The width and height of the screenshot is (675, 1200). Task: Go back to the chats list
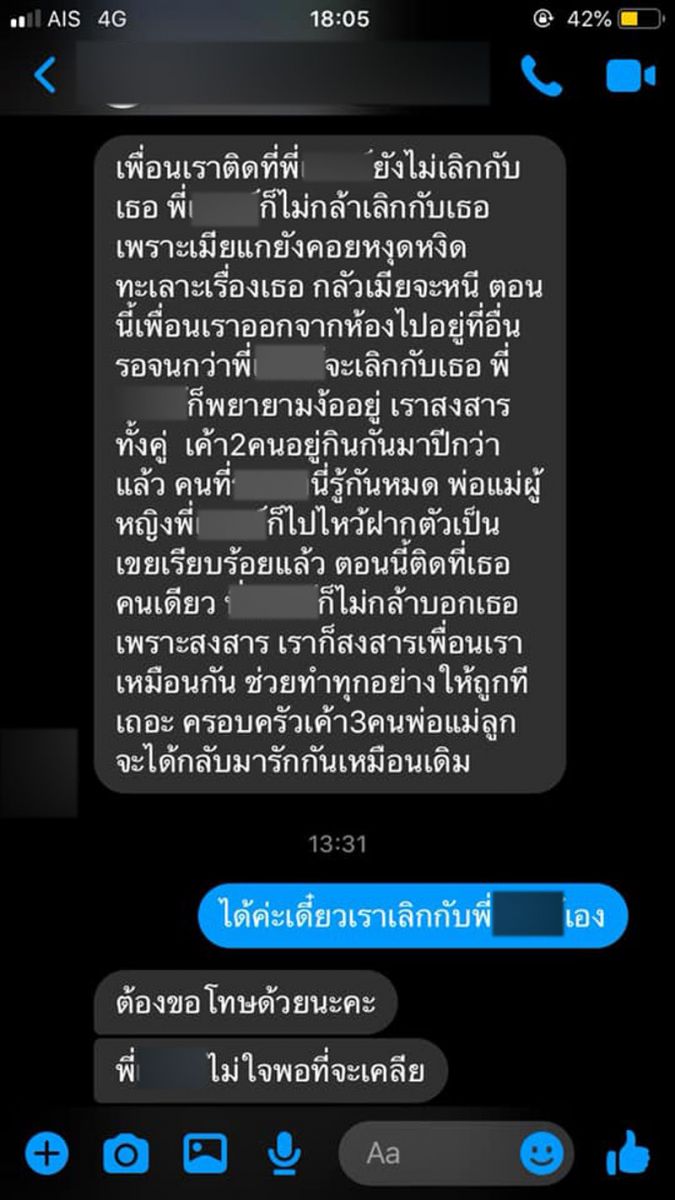45,76
